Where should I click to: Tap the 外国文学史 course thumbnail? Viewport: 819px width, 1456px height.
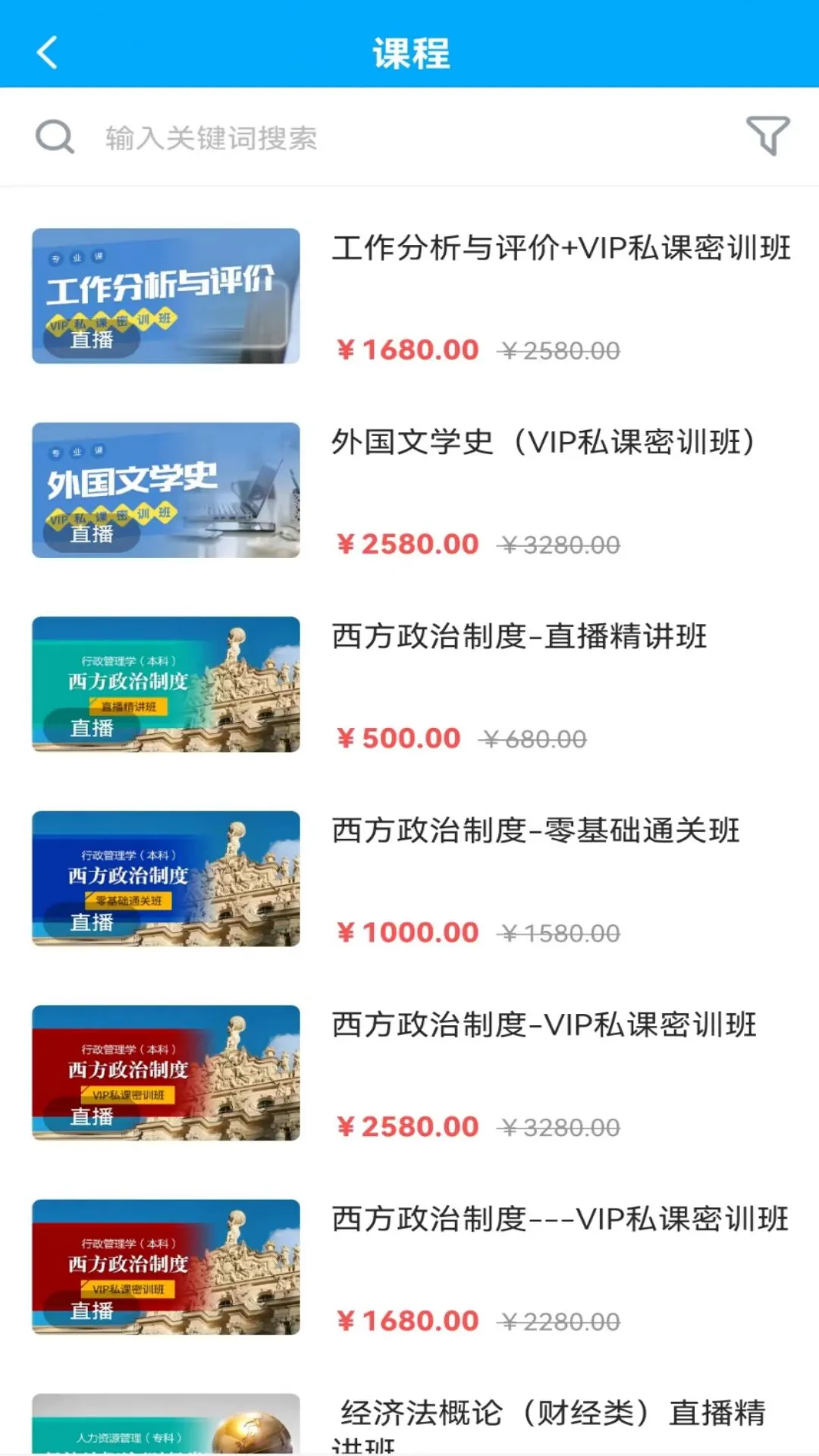tap(165, 490)
